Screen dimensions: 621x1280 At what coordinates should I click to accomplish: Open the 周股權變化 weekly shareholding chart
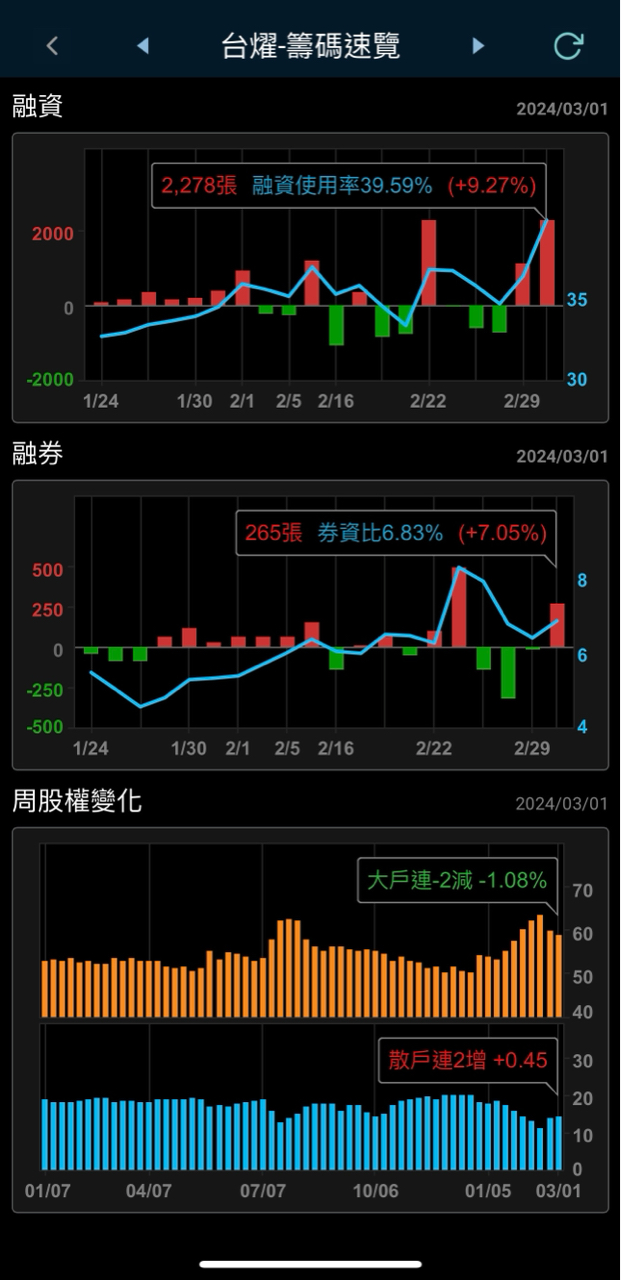310,1018
